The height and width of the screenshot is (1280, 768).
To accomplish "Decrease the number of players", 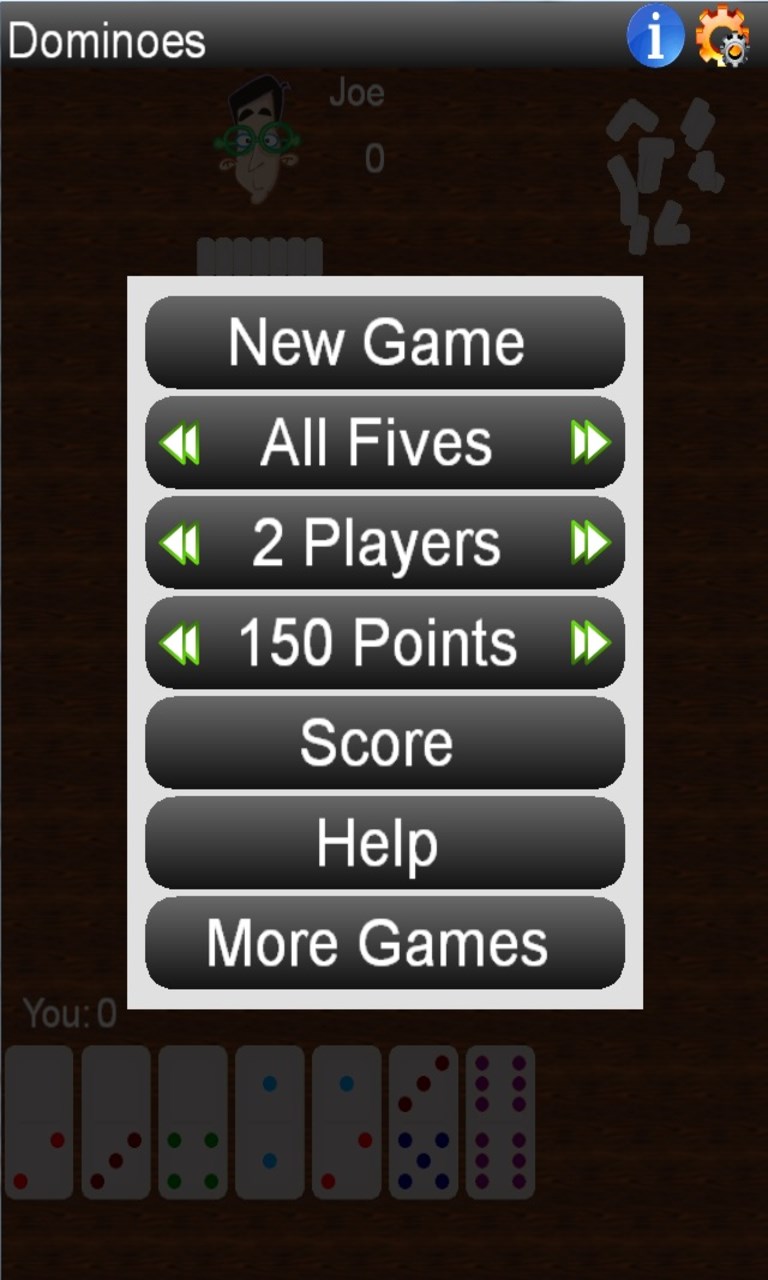I will point(179,543).
